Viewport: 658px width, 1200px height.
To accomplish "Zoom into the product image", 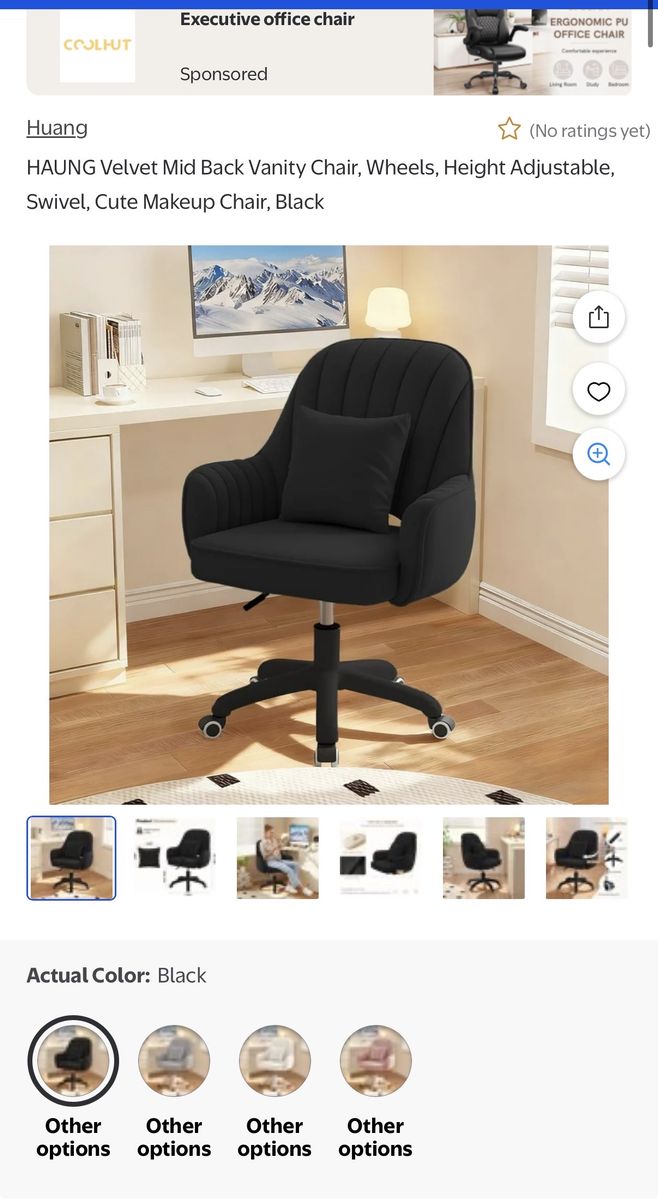I will [598, 454].
